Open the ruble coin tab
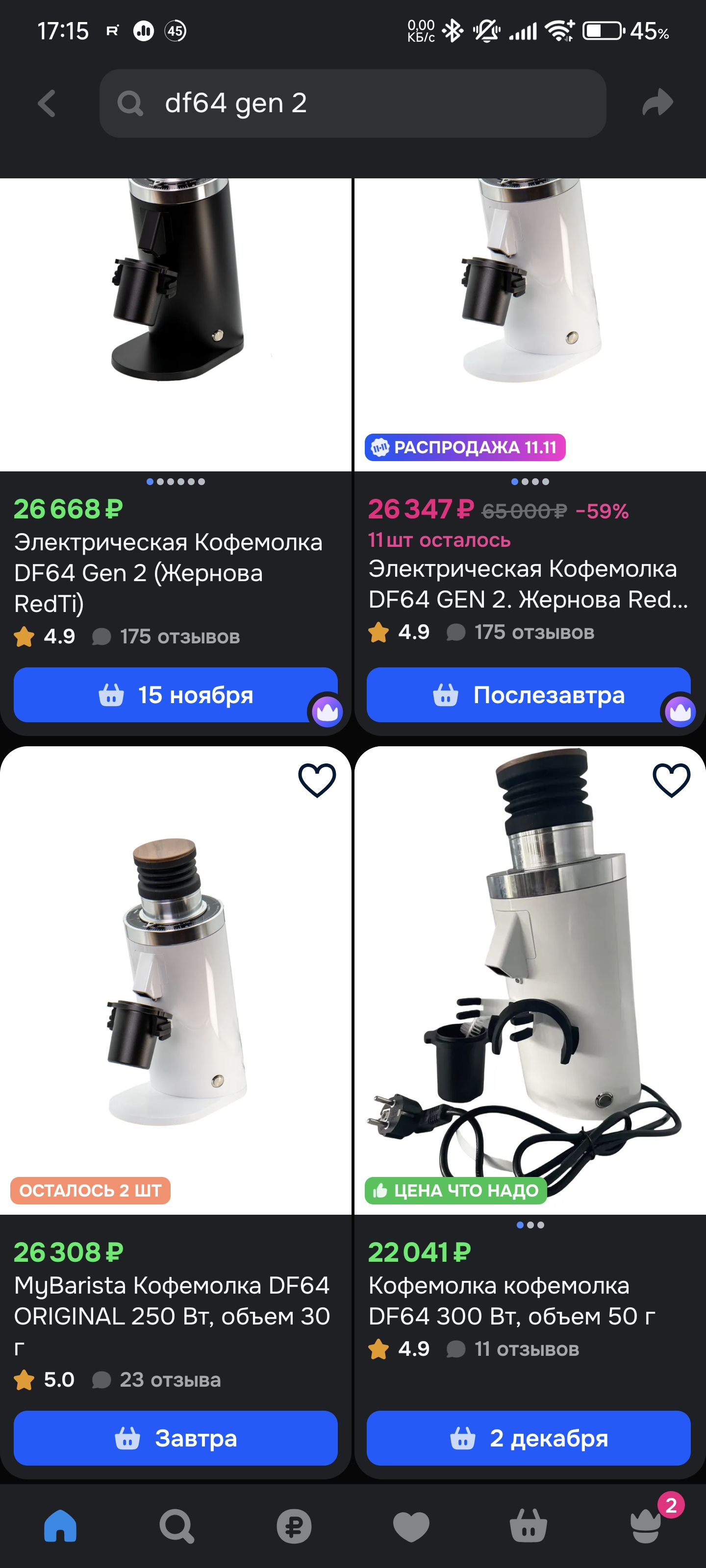 (x=294, y=1527)
